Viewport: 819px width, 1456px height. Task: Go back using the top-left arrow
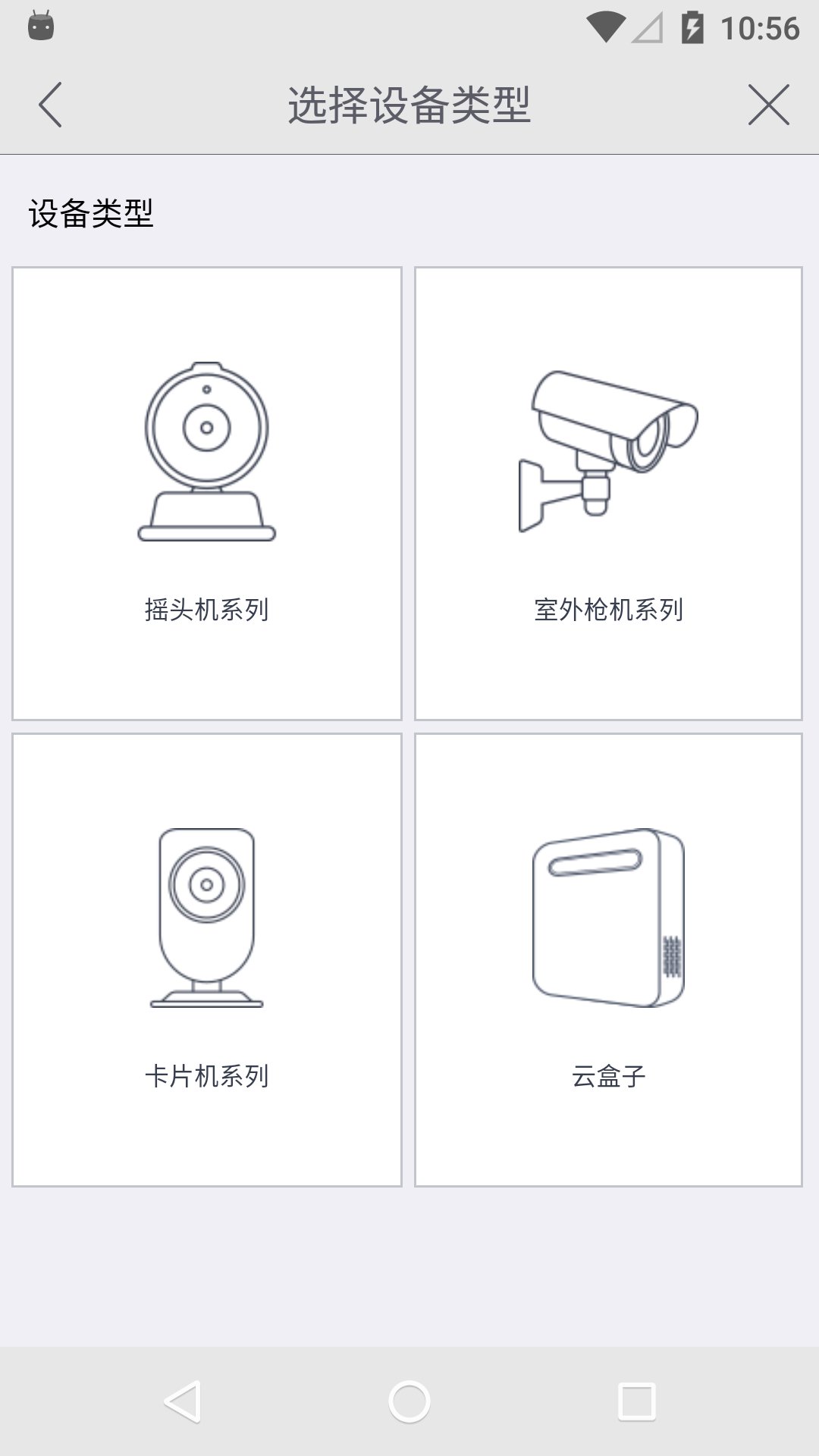point(50,105)
